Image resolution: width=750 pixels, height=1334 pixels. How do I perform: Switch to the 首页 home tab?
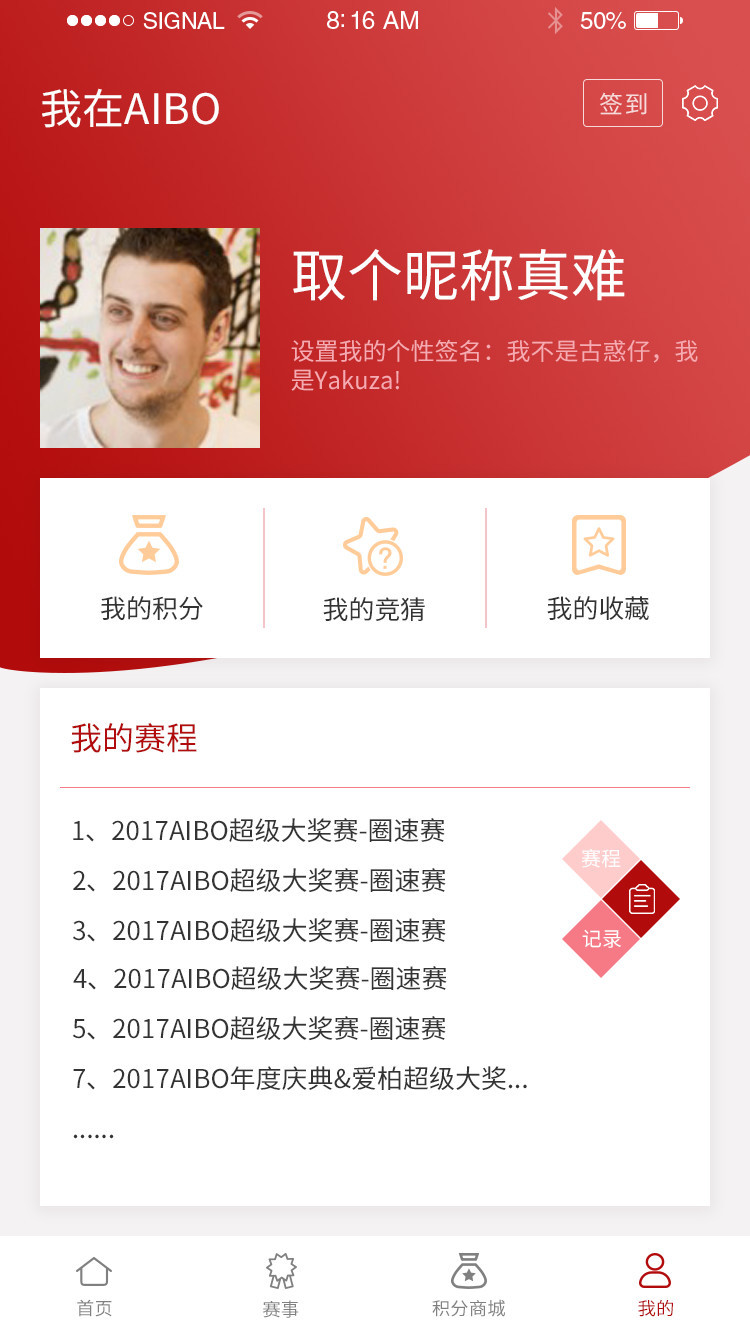pos(94,1286)
